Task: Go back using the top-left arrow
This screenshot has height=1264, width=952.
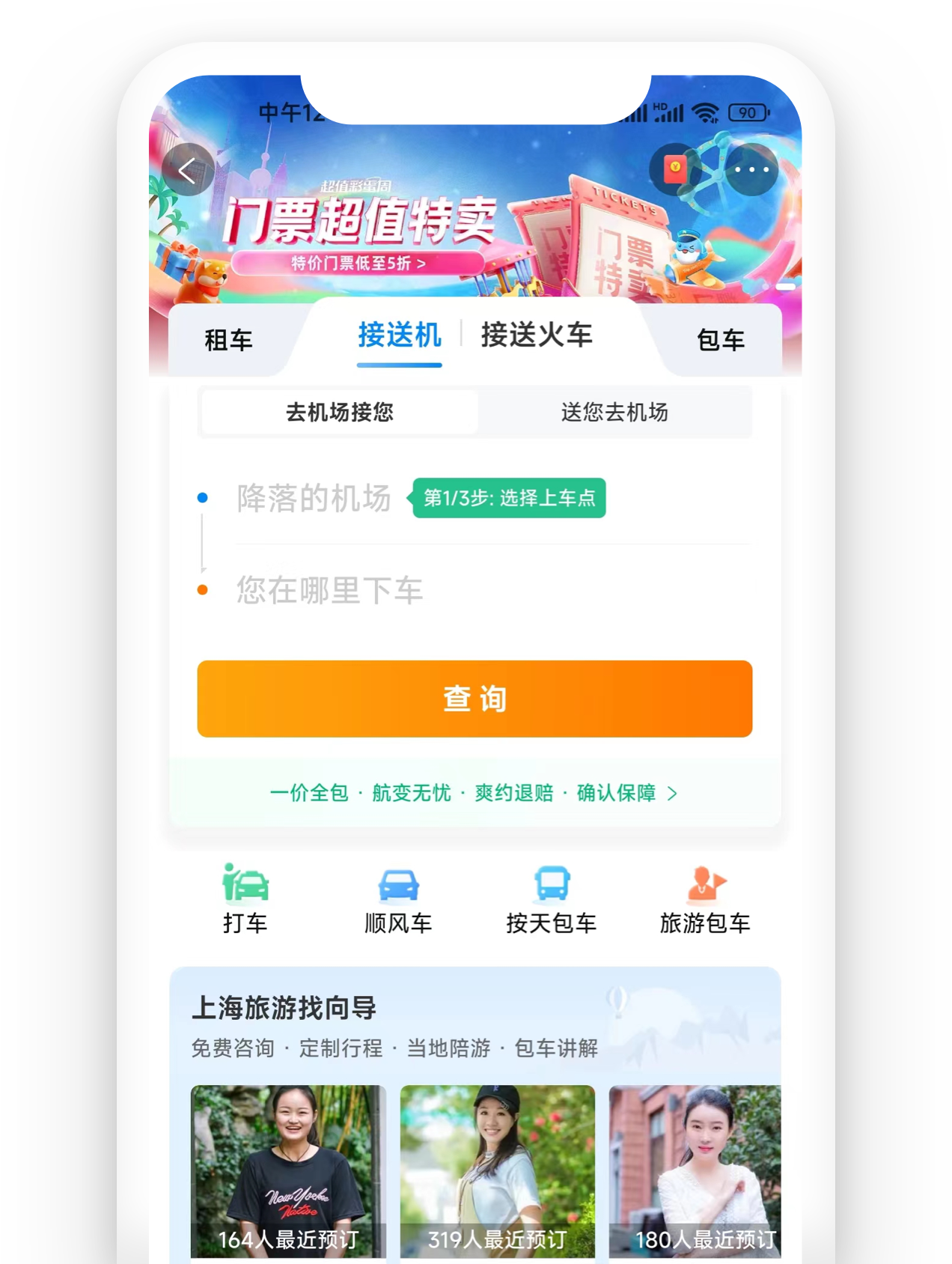Action: [x=188, y=170]
